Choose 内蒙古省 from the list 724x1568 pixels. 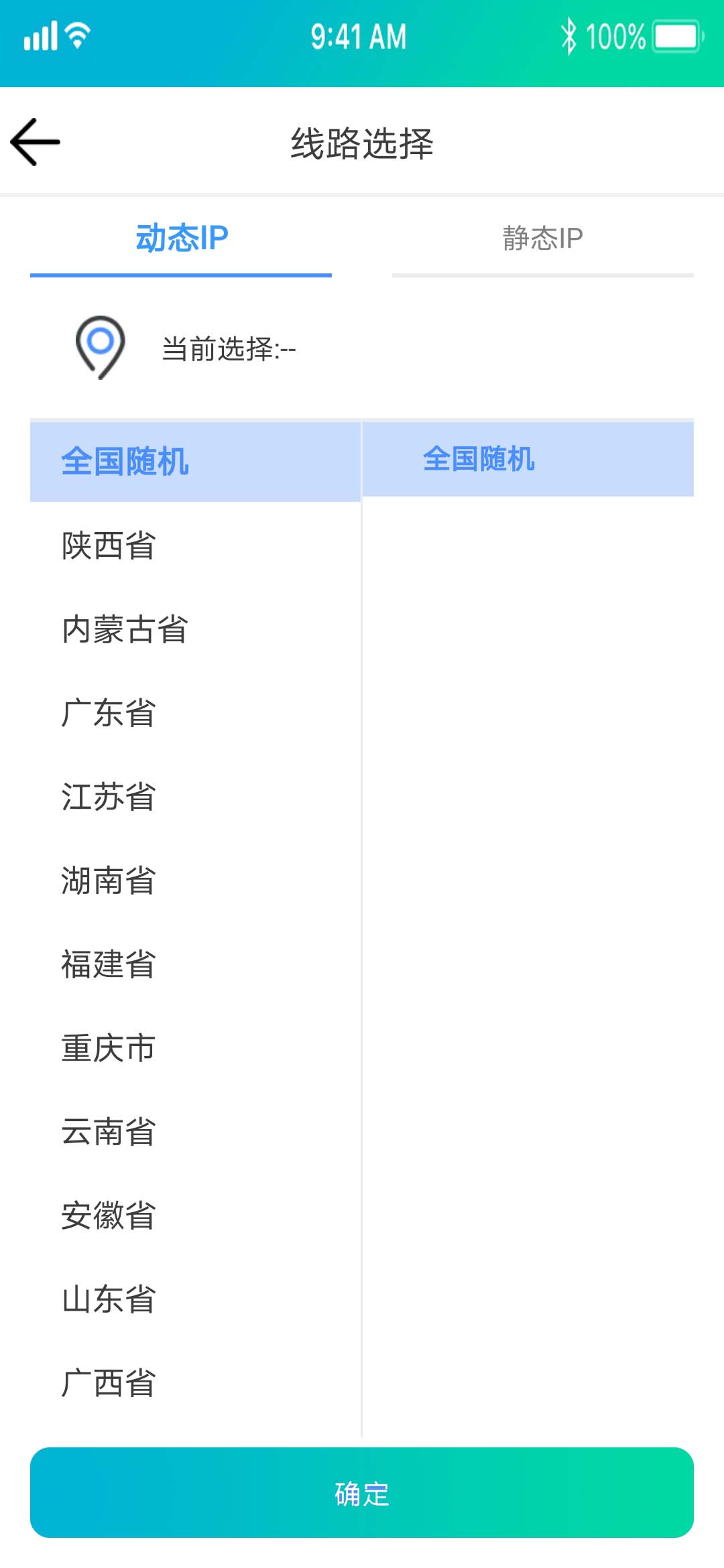pyautogui.click(x=195, y=629)
